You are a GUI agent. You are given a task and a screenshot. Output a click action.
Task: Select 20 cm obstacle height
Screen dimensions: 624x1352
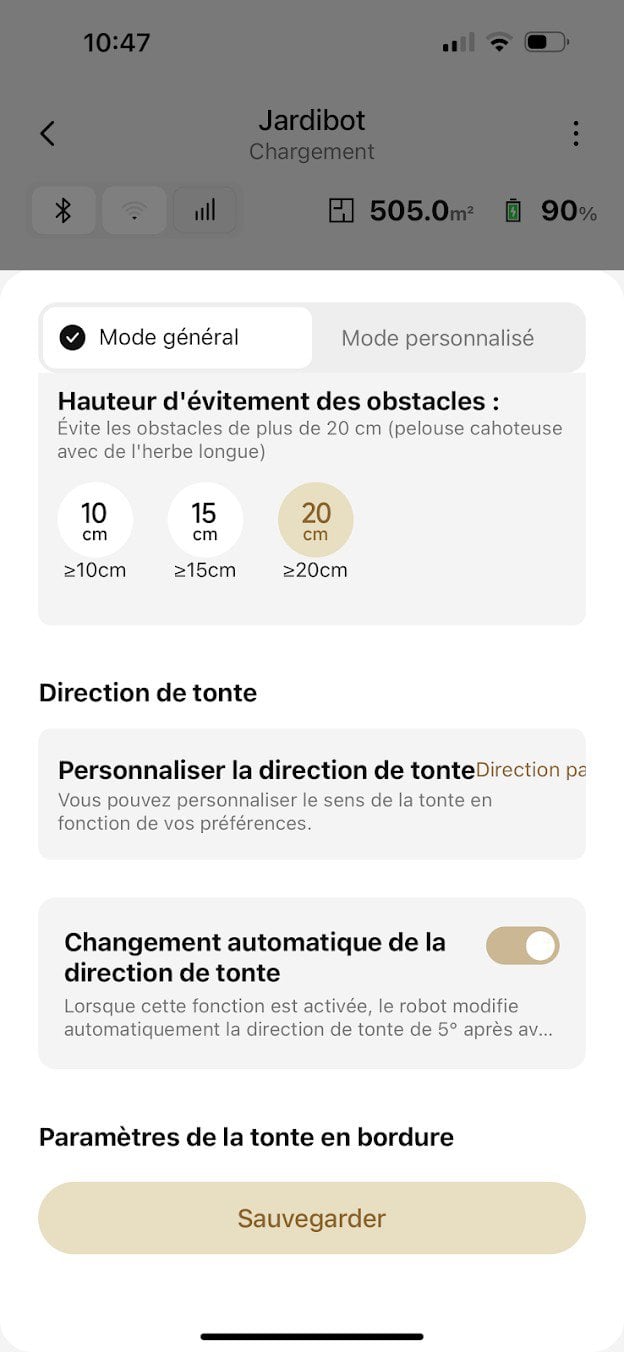coord(315,520)
